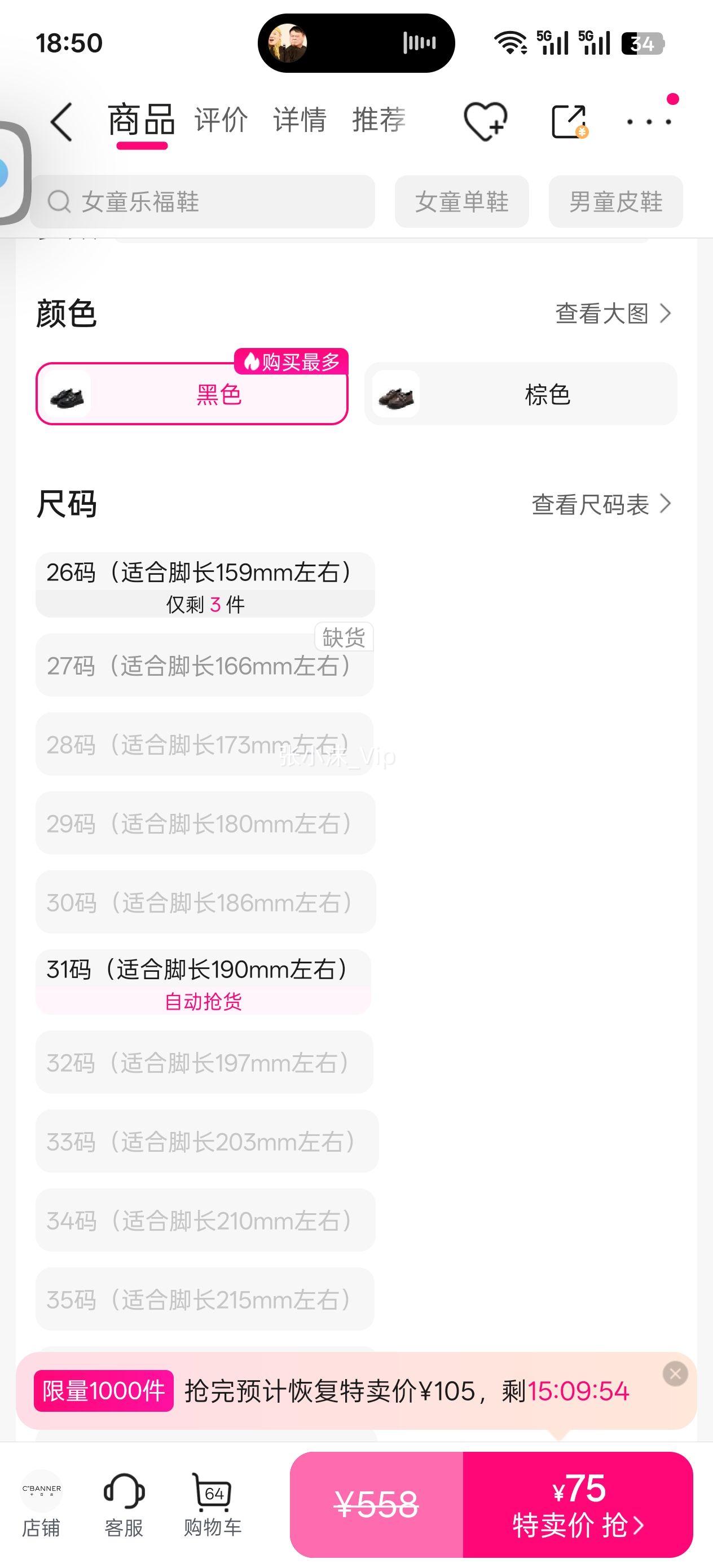Choose the 黑色 color option

coord(192,394)
